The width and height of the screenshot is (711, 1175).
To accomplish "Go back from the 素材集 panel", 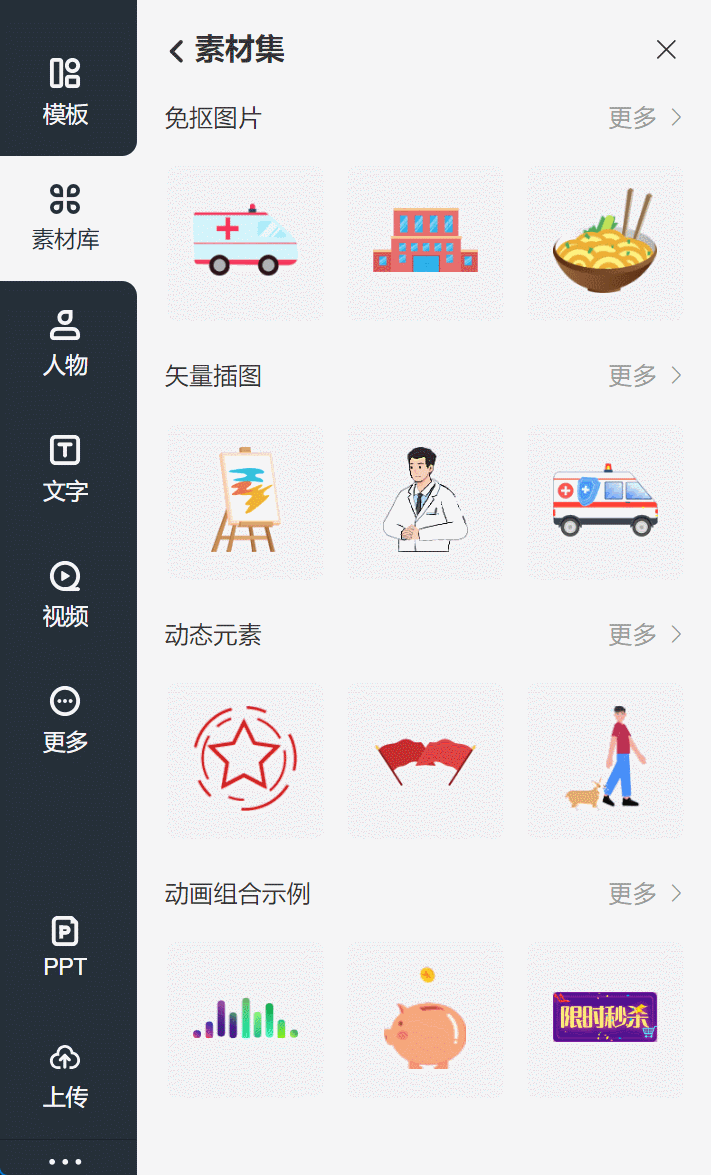I will (177, 51).
